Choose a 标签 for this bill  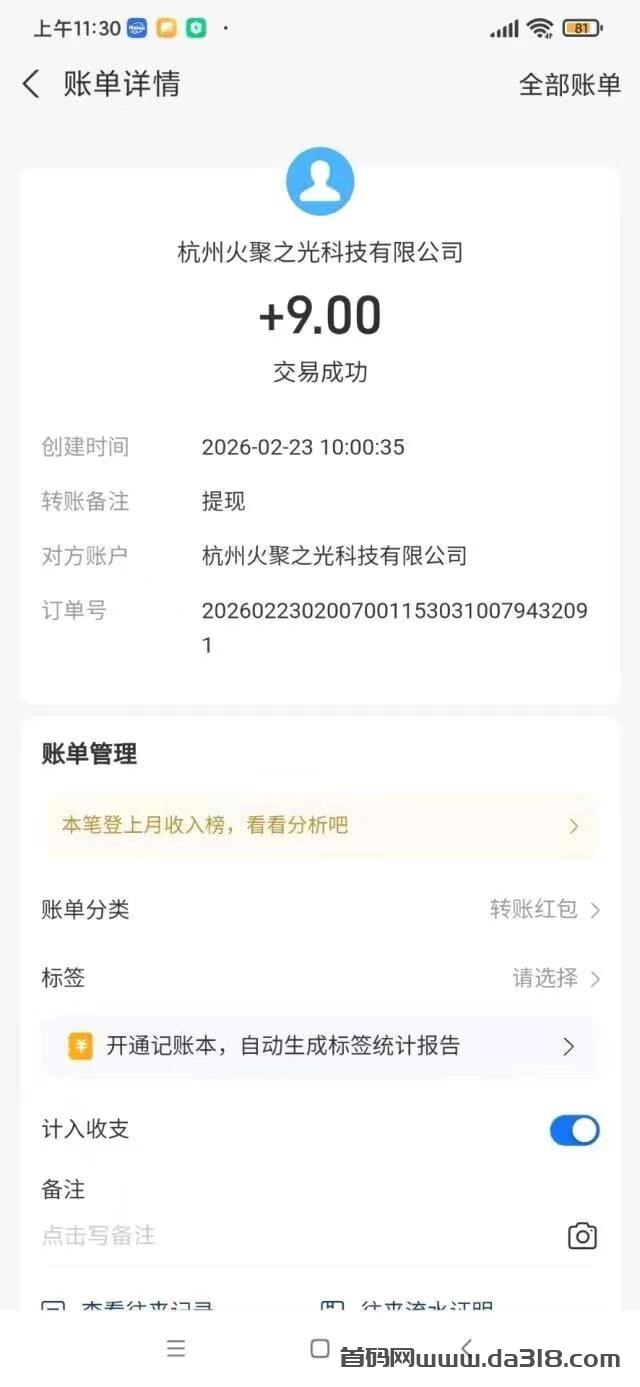tap(555, 978)
